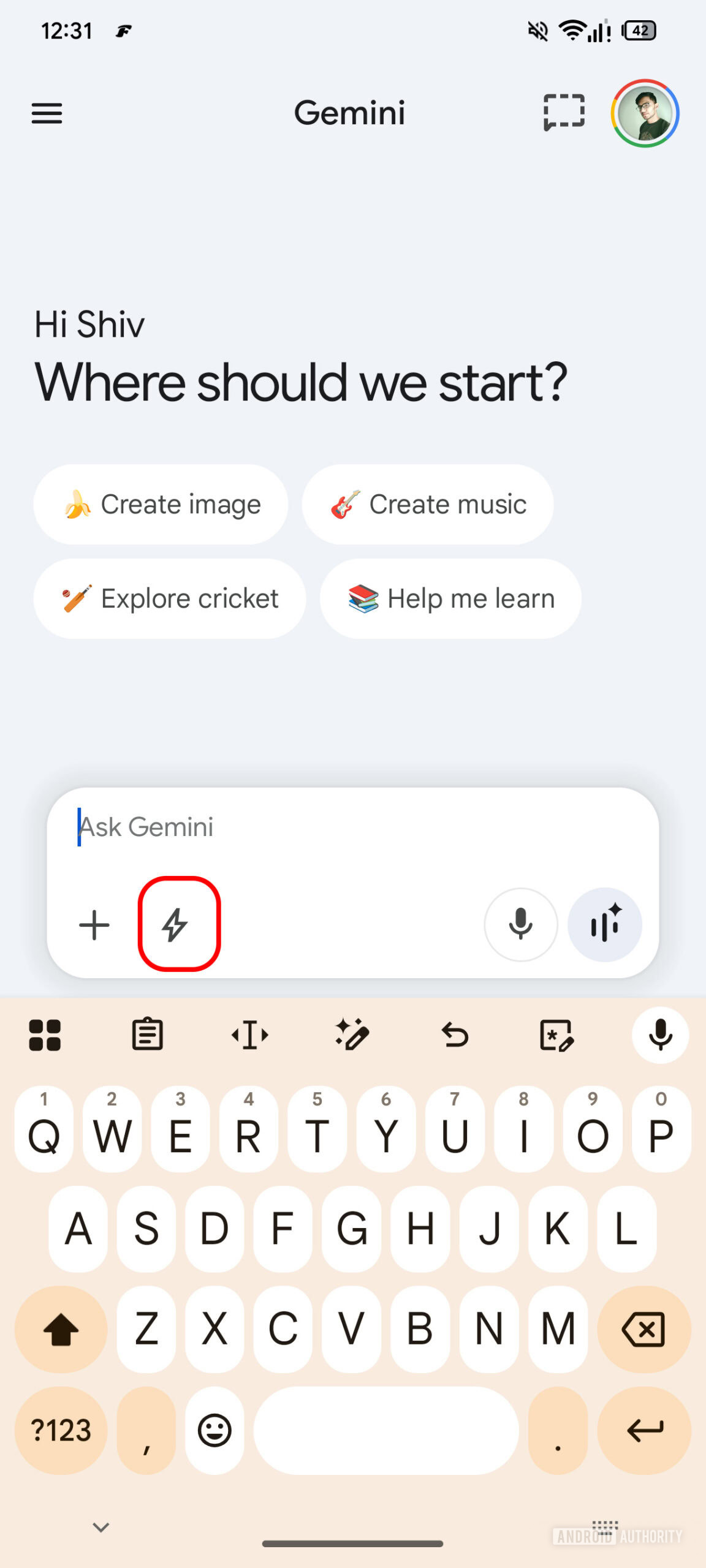706x1568 pixels.
Task: Focus the Ask Gemini text field
Action: point(343,827)
